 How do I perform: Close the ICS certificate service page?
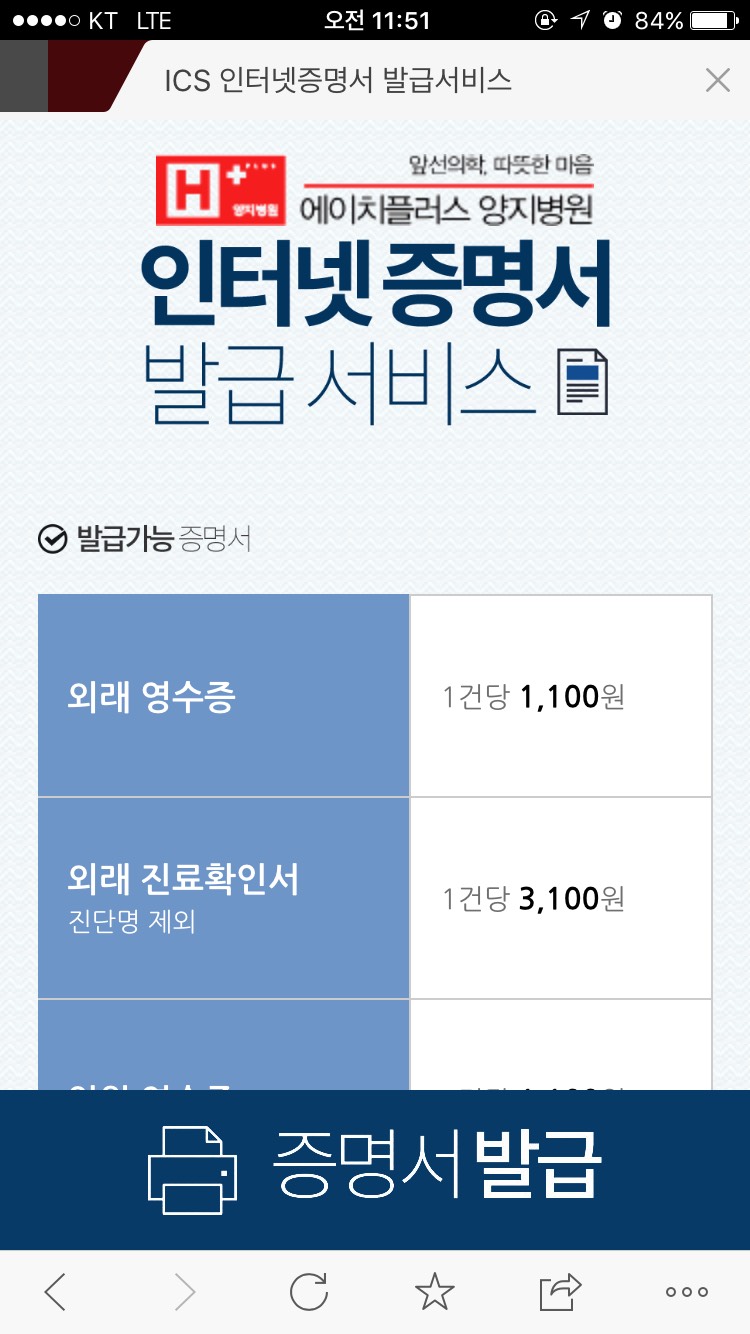pyautogui.click(x=717, y=81)
